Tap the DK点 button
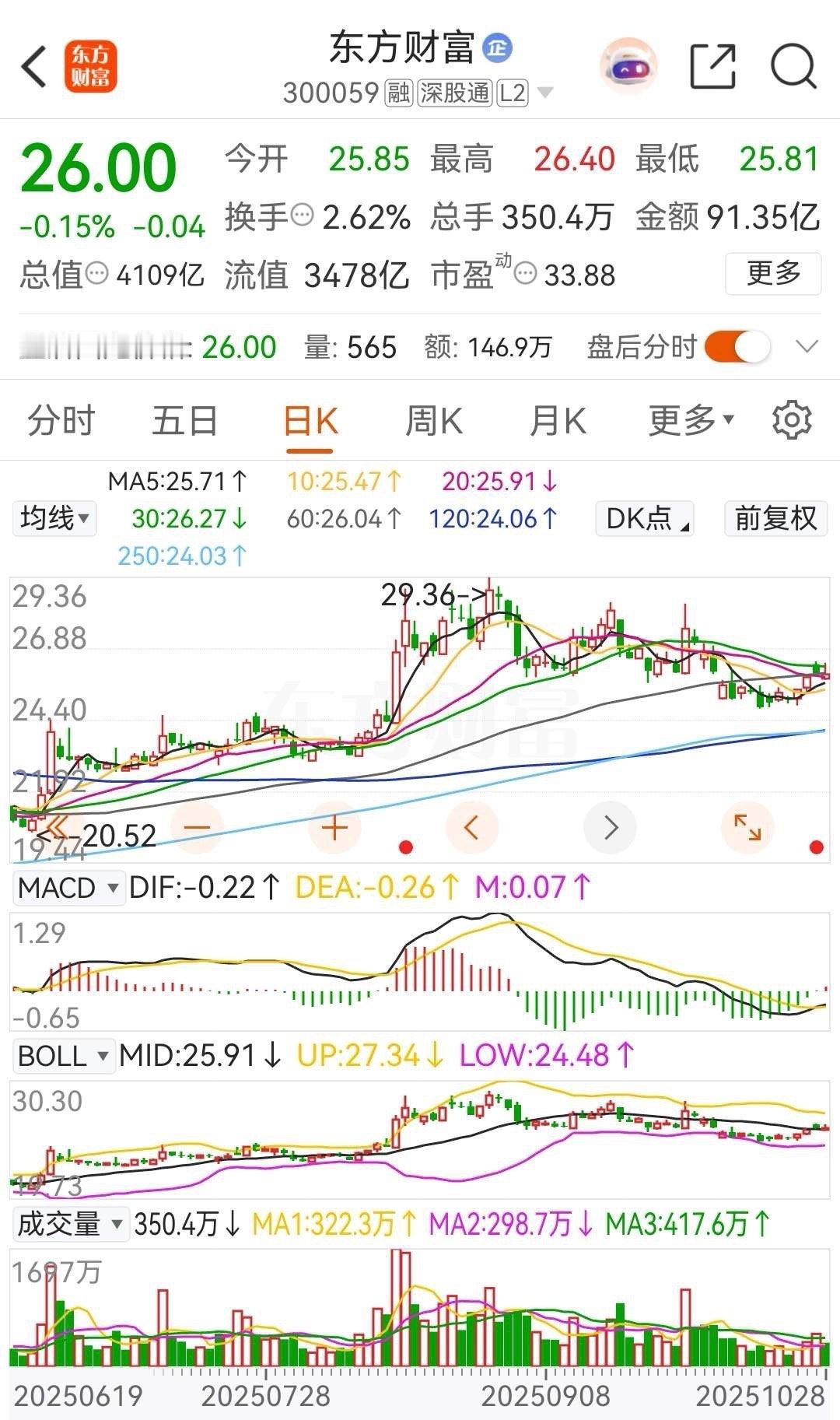The width and height of the screenshot is (840, 1420). pos(644,518)
